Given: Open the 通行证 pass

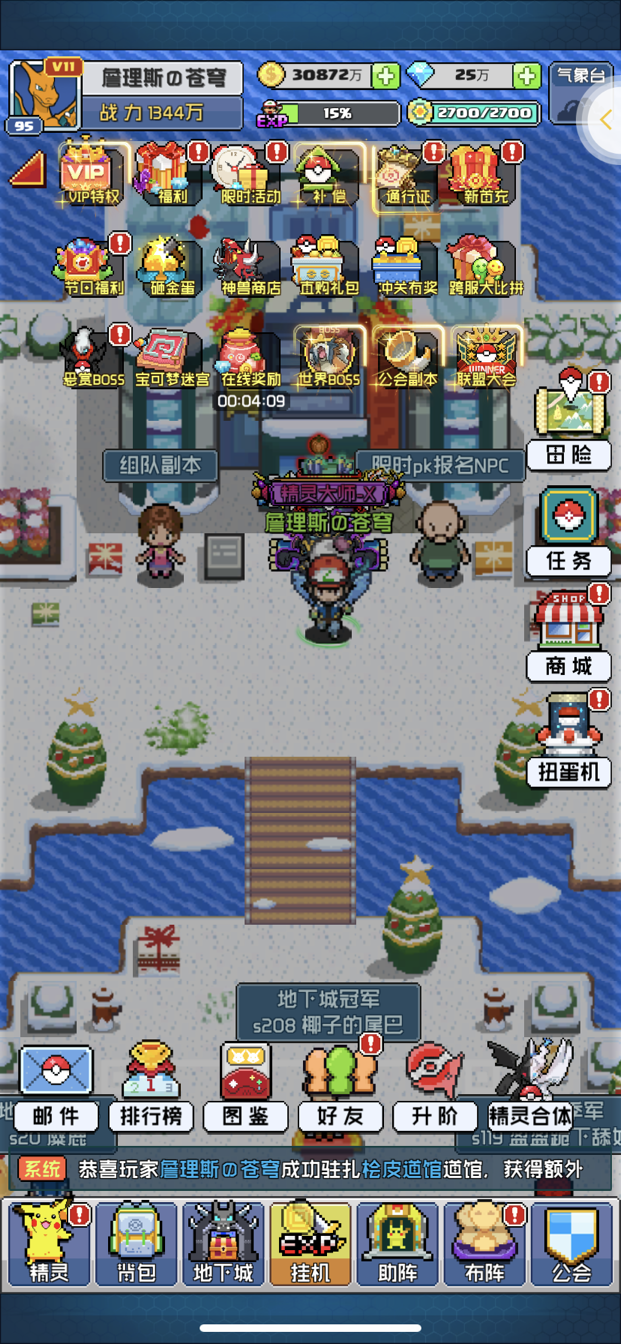Looking at the screenshot, I should click(408, 174).
